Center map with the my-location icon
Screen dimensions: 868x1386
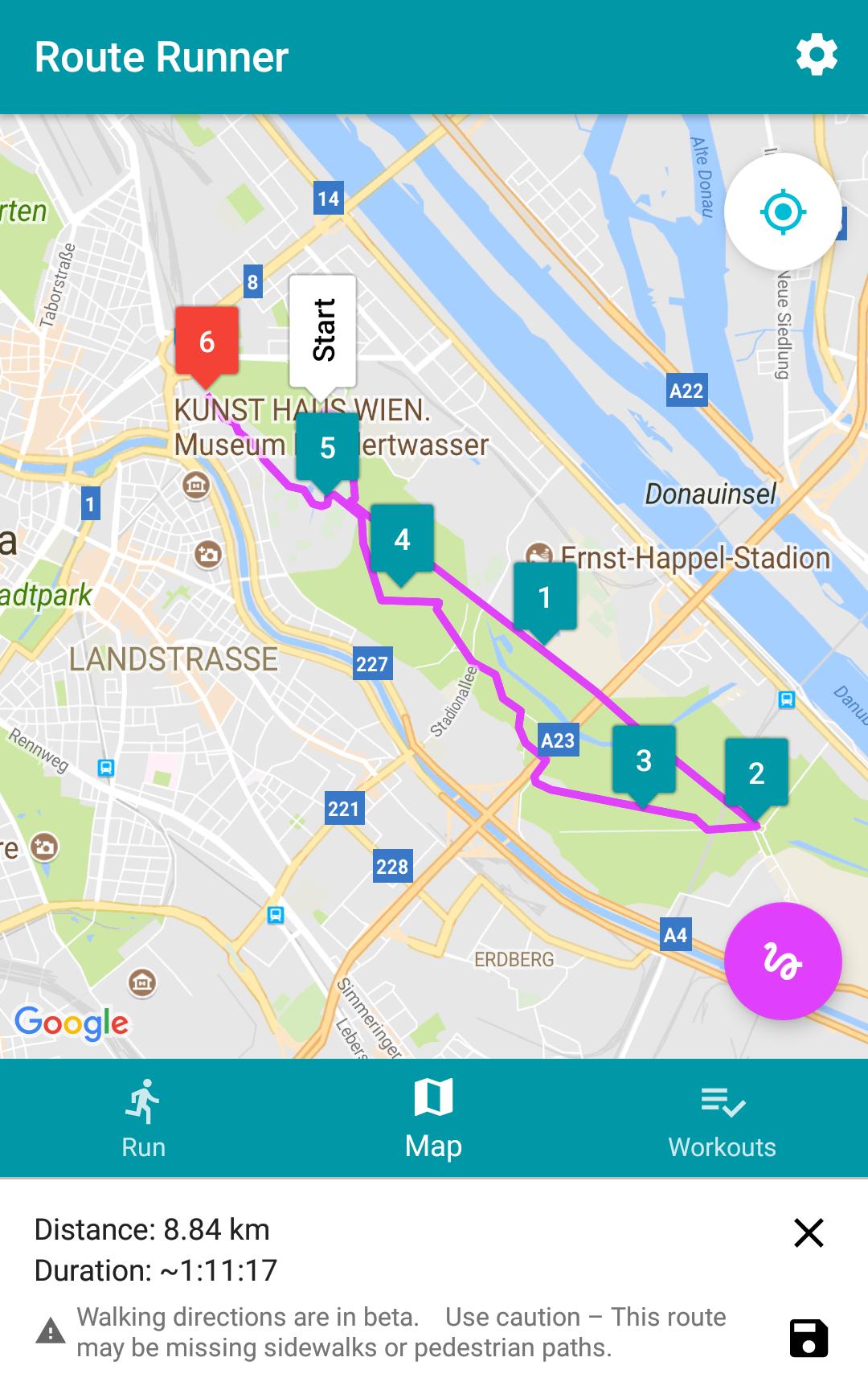784,213
